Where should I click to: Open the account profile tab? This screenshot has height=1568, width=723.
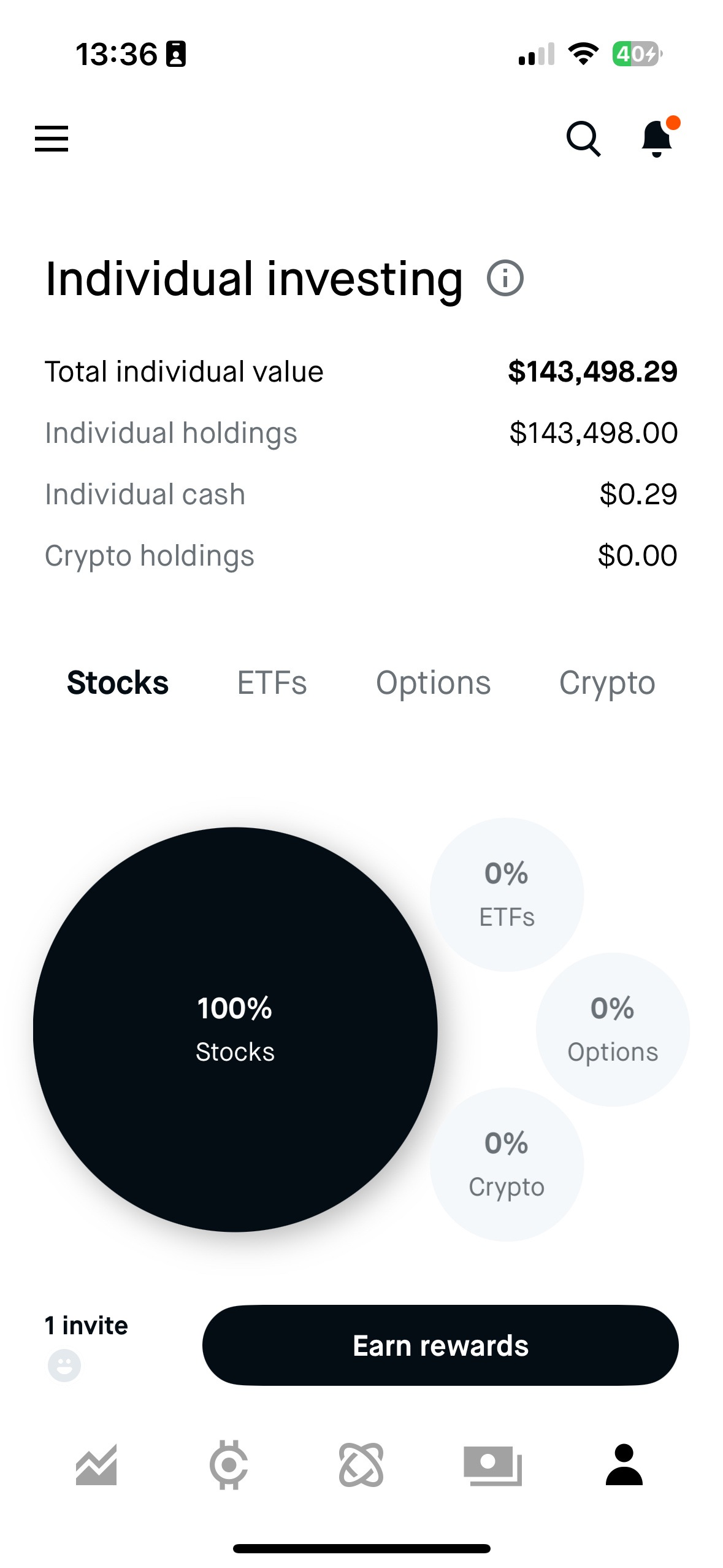click(x=624, y=1464)
